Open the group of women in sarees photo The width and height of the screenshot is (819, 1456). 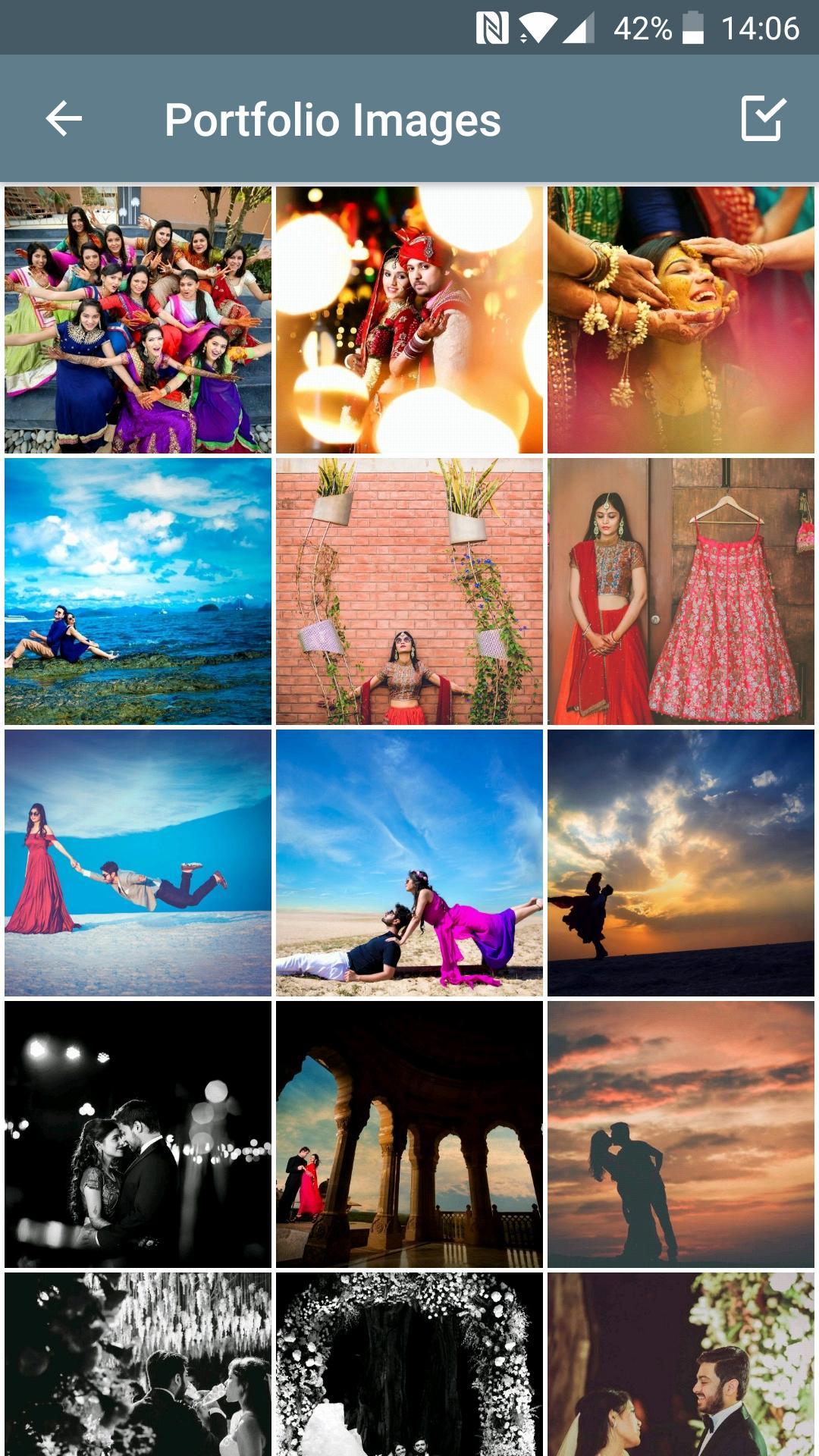coord(138,320)
